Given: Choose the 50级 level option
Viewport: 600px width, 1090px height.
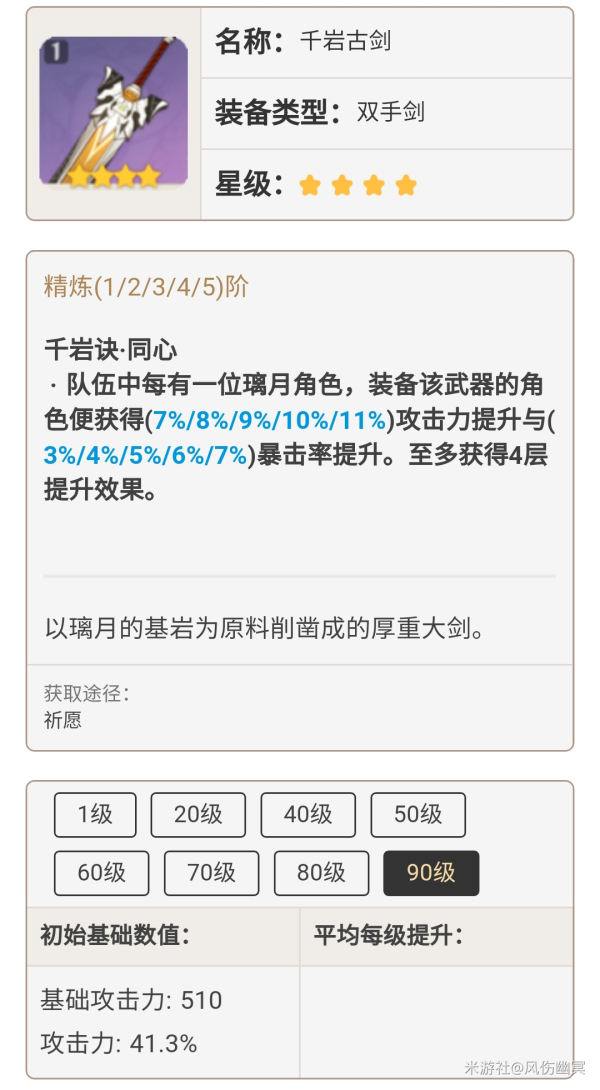Looking at the screenshot, I should [x=418, y=815].
